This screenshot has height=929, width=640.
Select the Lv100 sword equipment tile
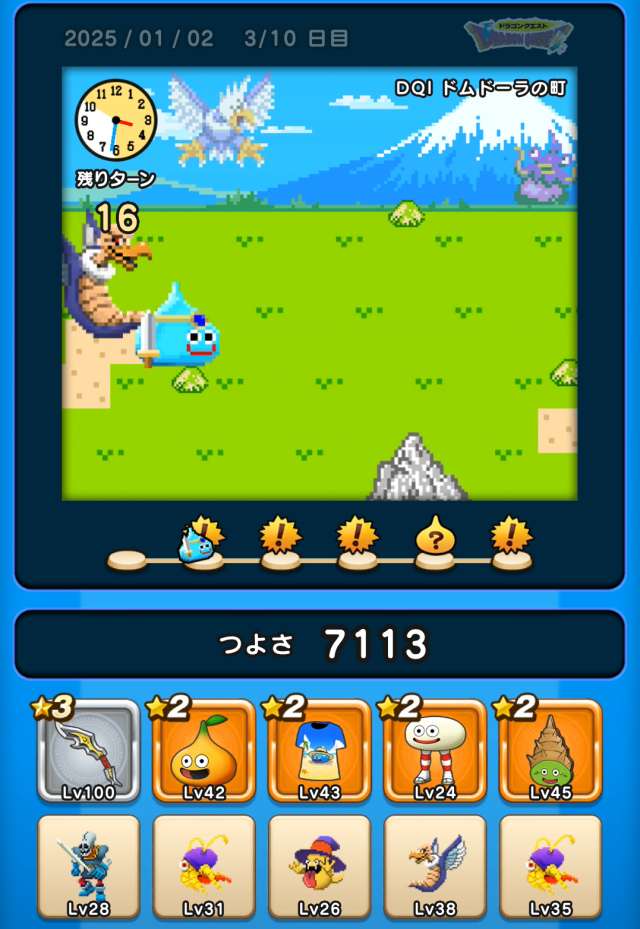(x=88, y=752)
